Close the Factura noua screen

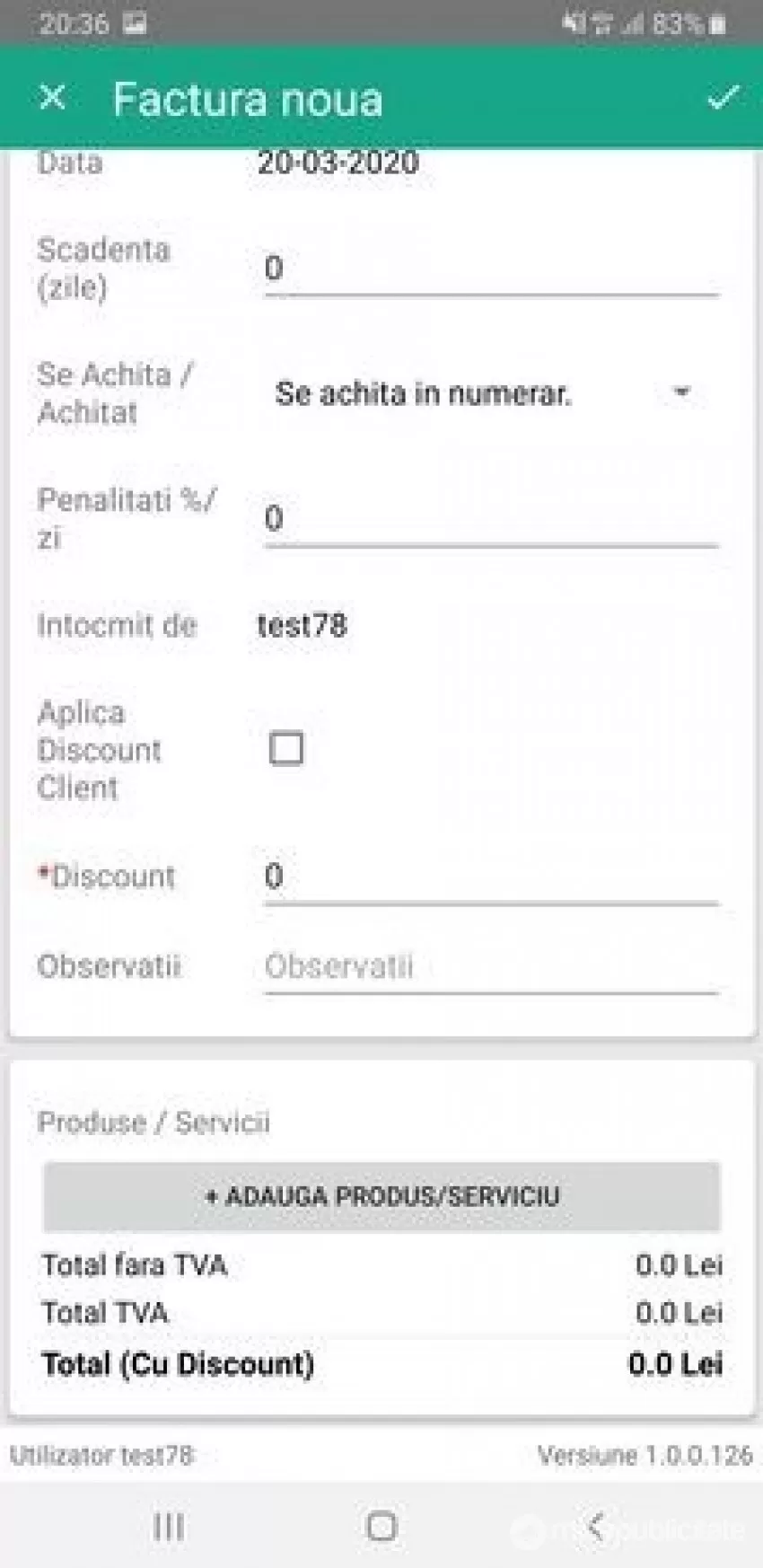[x=53, y=97]
